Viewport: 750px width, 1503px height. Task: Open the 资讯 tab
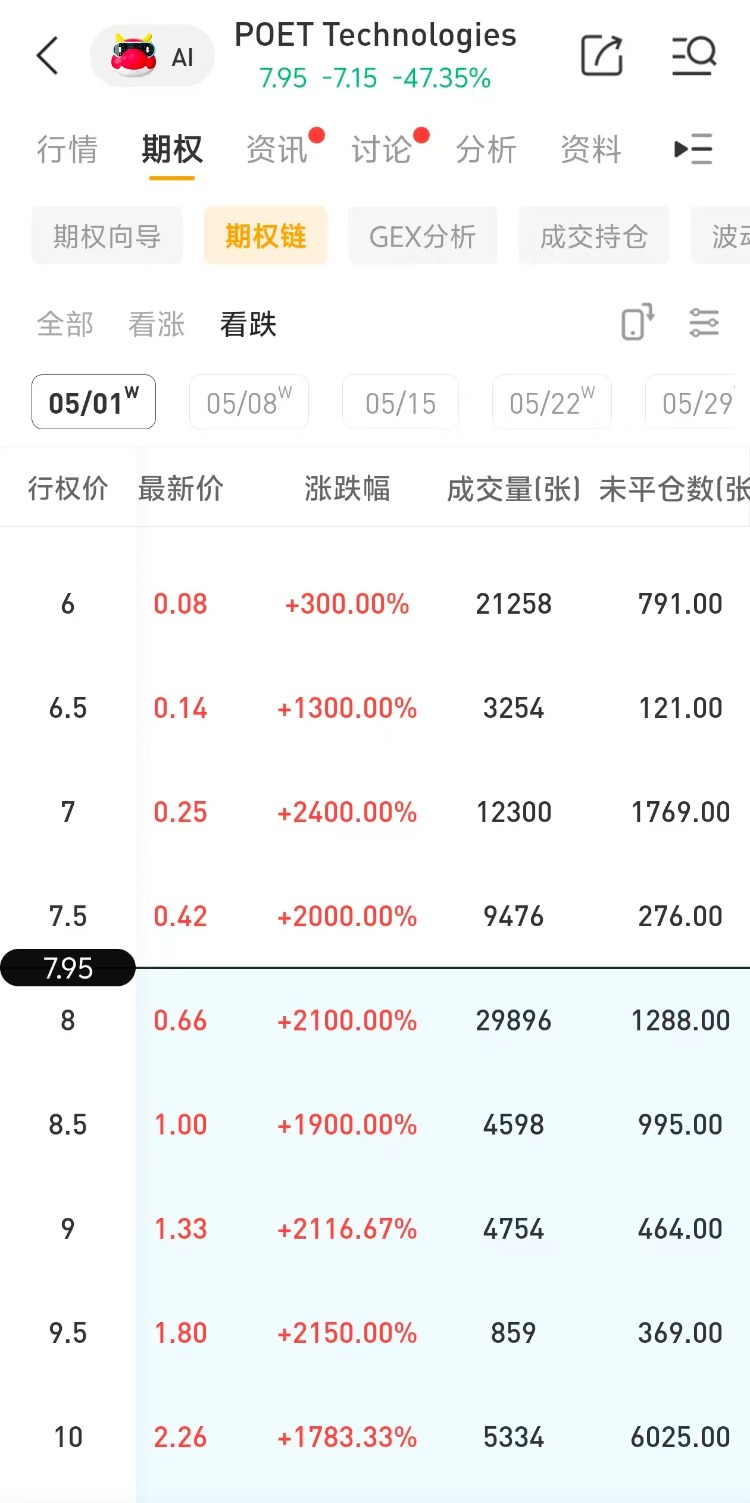(277, 150)
